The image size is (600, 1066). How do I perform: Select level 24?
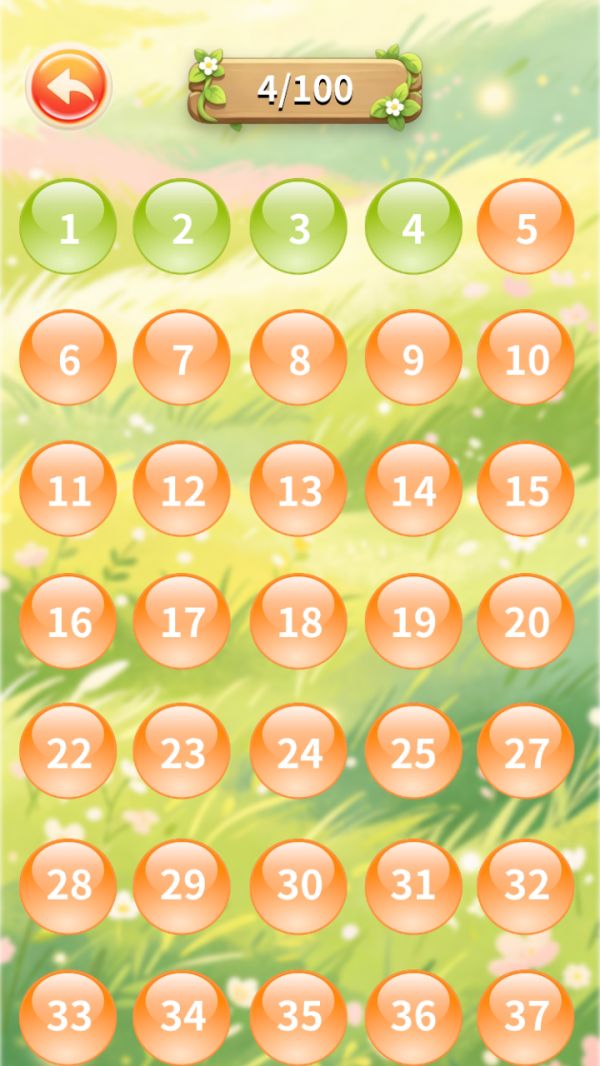coord(298,751)
